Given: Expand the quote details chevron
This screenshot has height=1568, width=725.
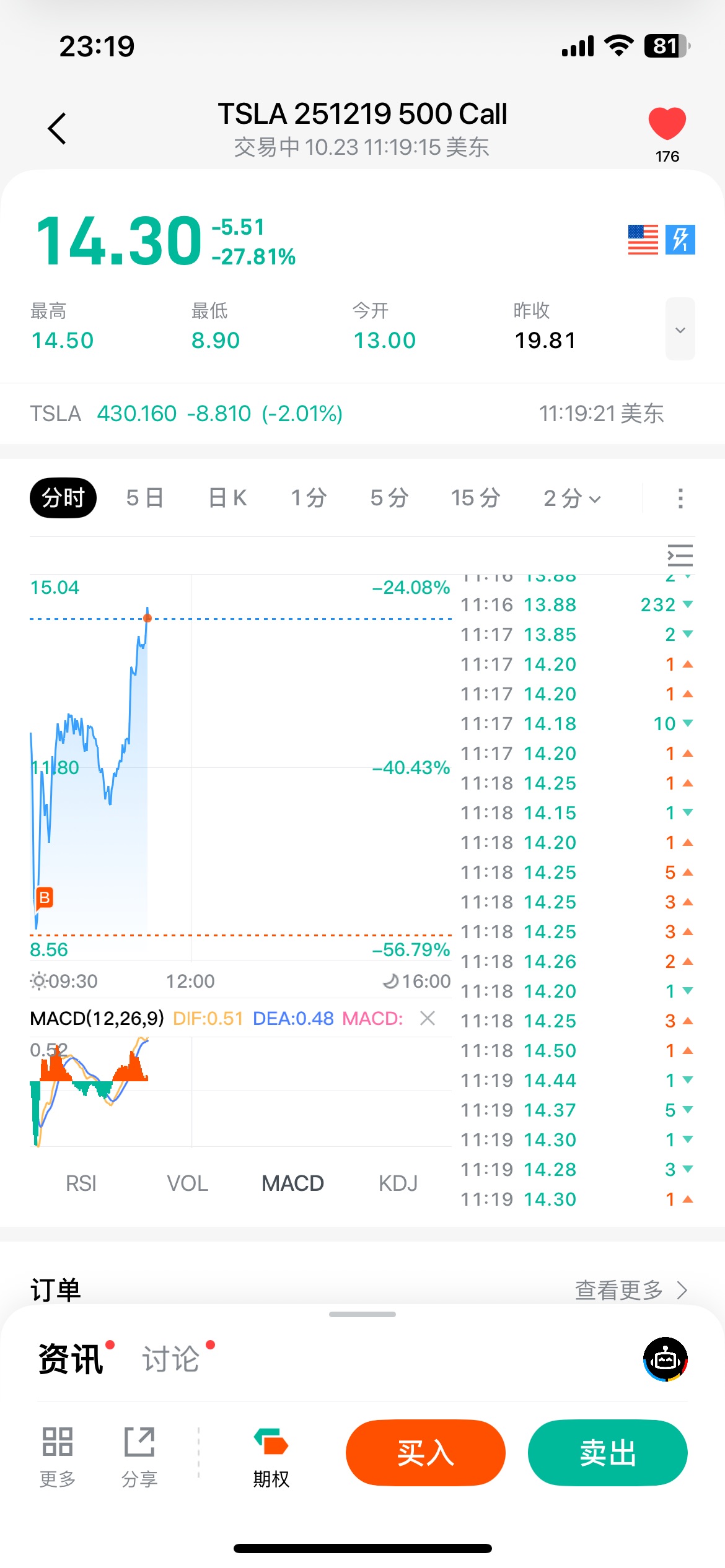Looking at the screenshot, I should pyautogui.click(x=680, y=329).
